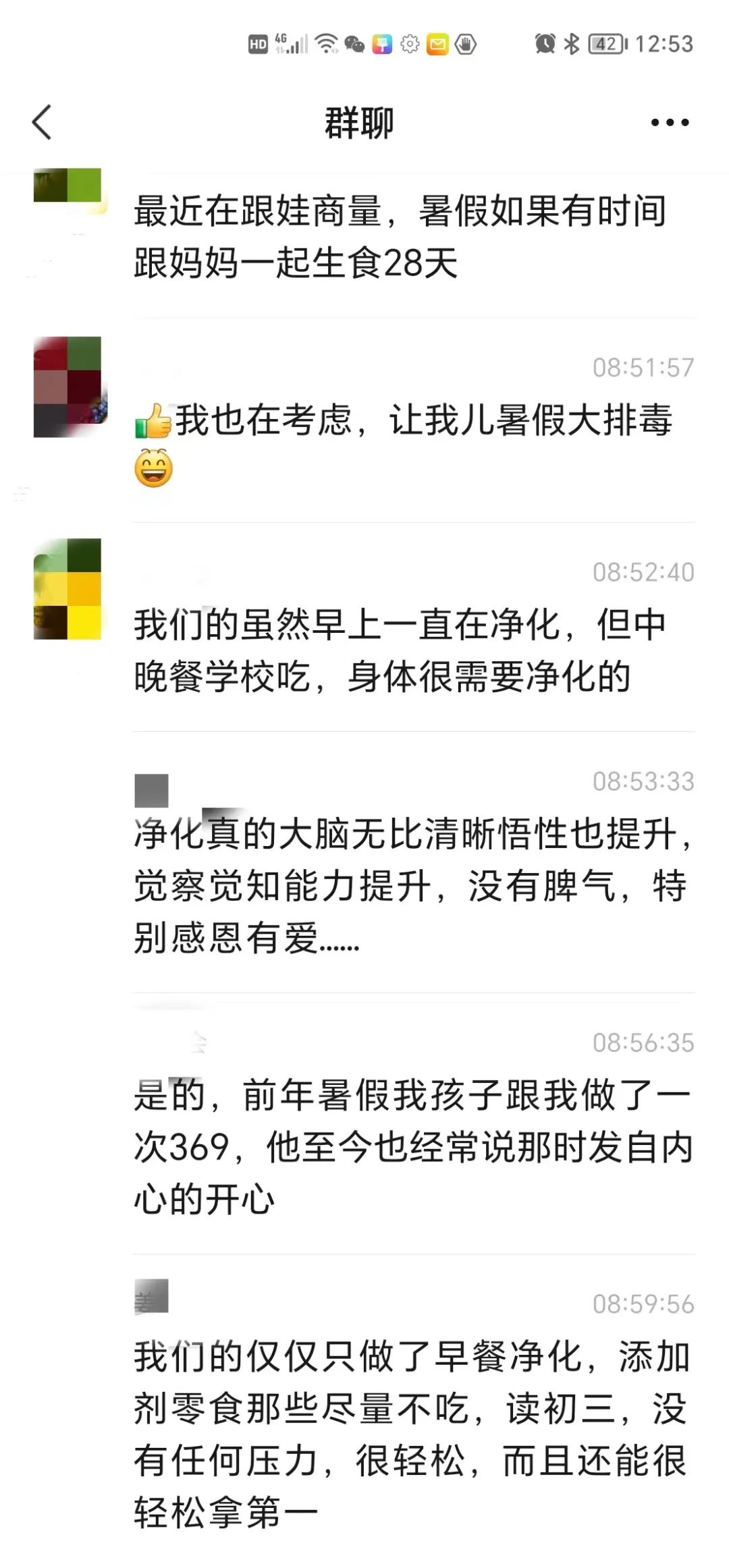729x1568 pixels.
Task: Open the three-dot more options menu
Action: [x=670, y=123]
